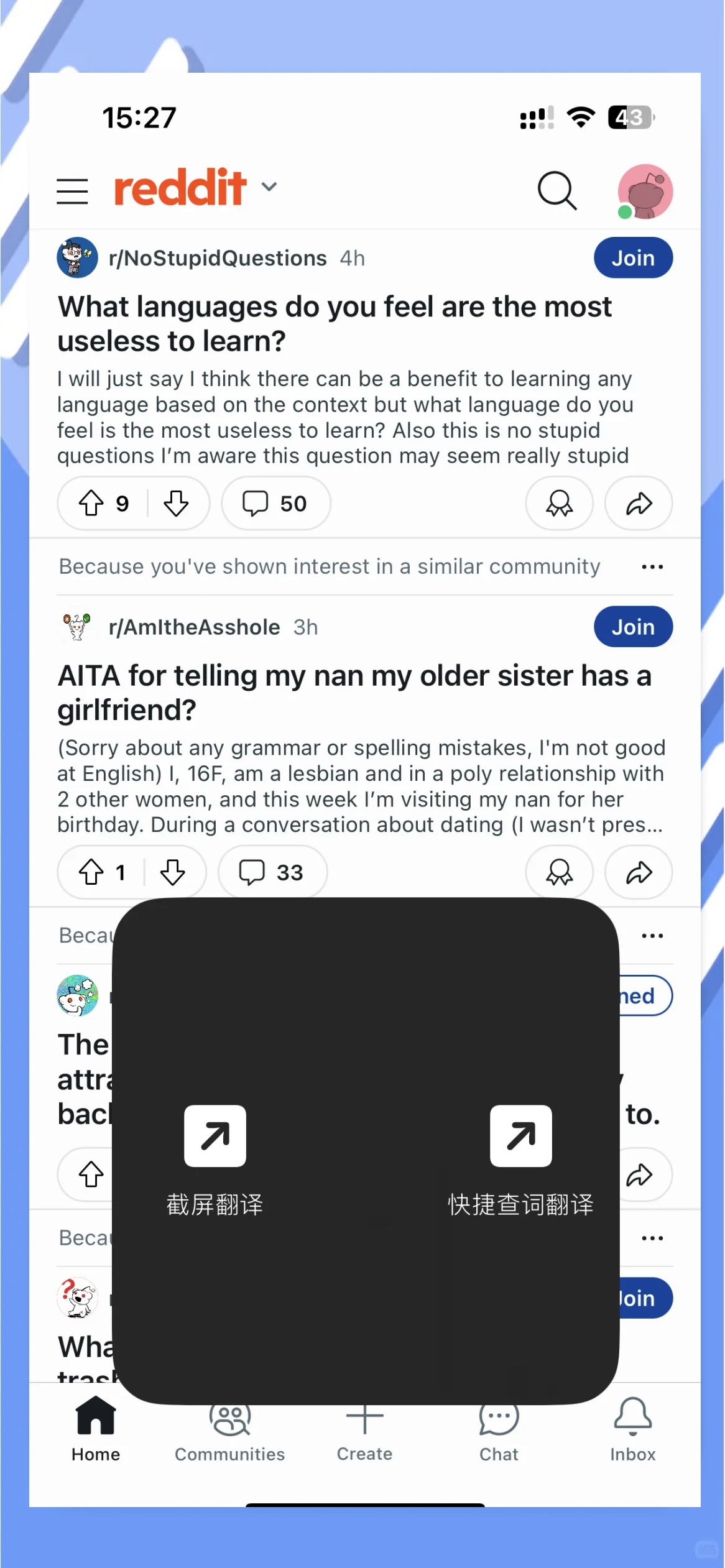Upvote the AITA nan post
The width and height of the screenshot is (725, 1568).
click(x=91, y=872)
